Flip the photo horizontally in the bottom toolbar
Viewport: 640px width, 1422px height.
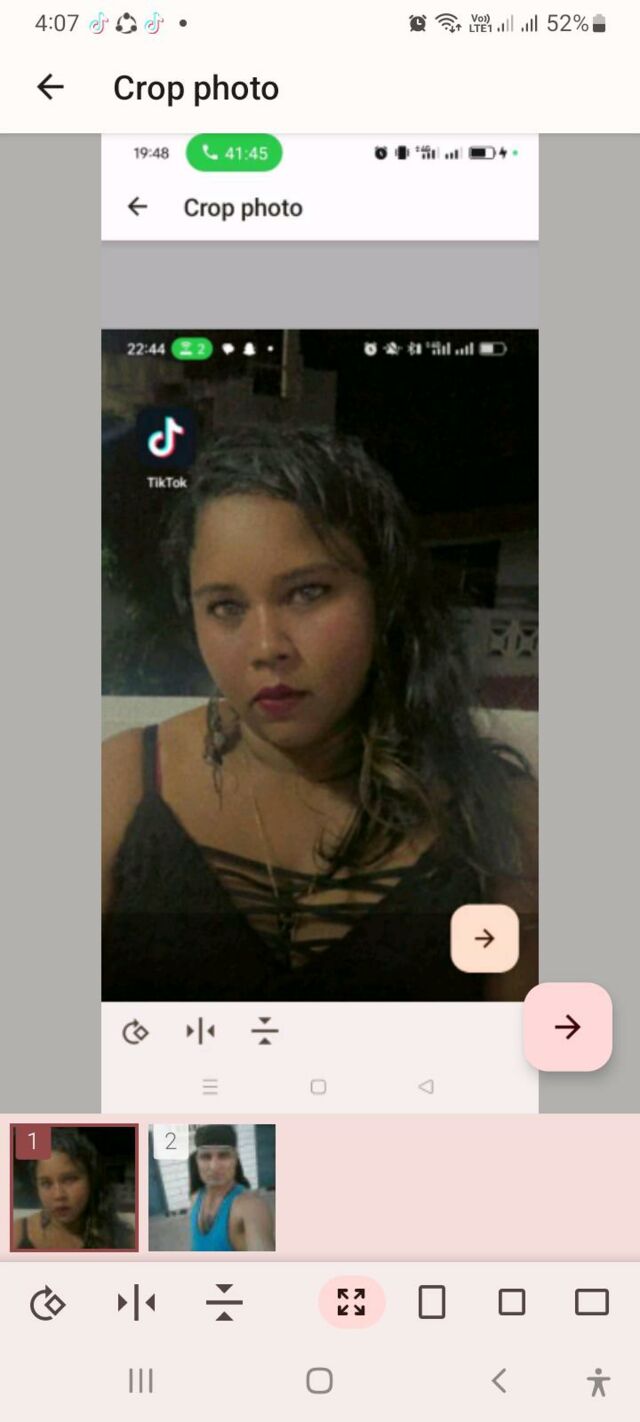coord(136,1303)
